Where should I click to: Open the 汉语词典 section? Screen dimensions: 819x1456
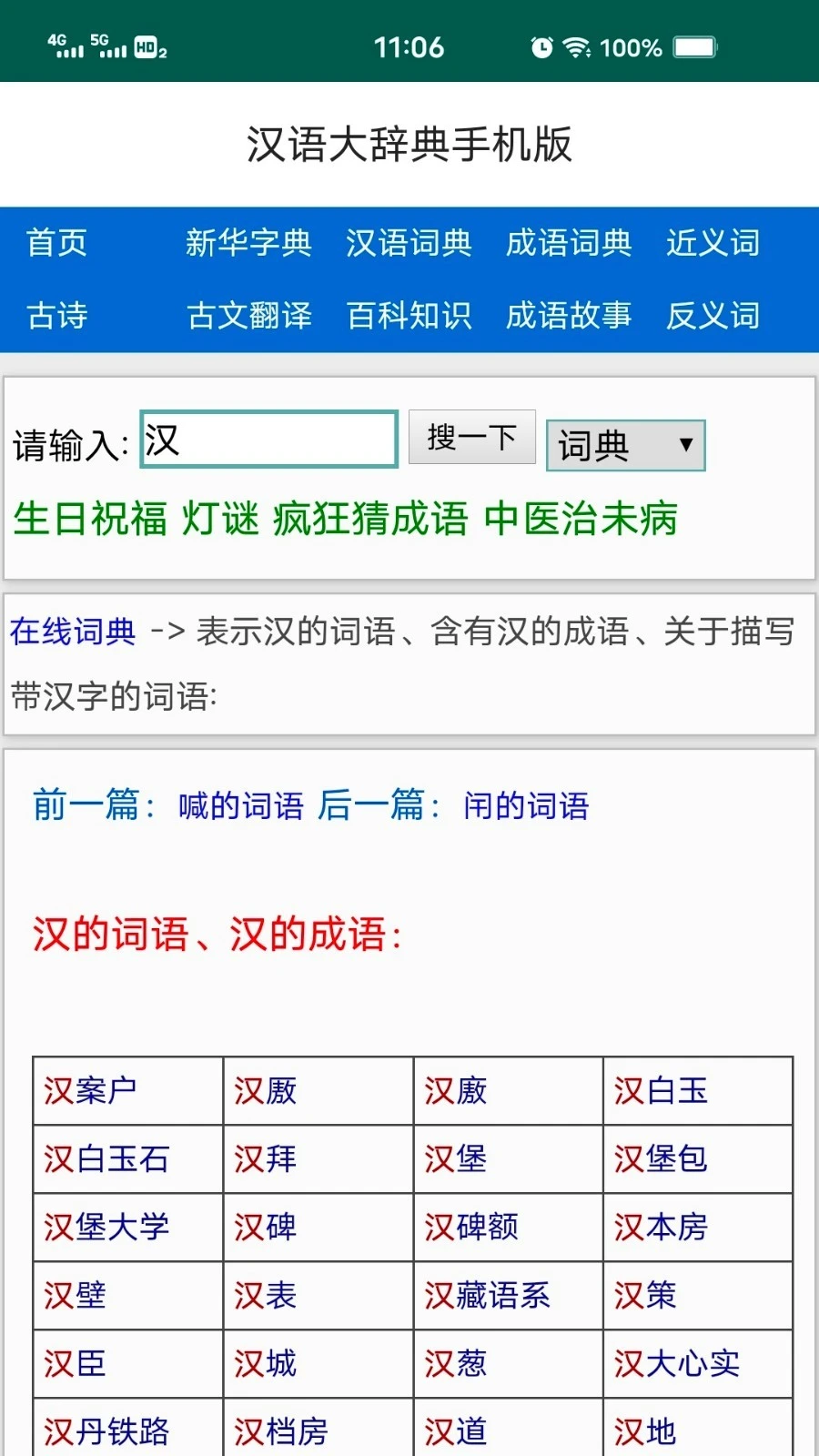409,243
